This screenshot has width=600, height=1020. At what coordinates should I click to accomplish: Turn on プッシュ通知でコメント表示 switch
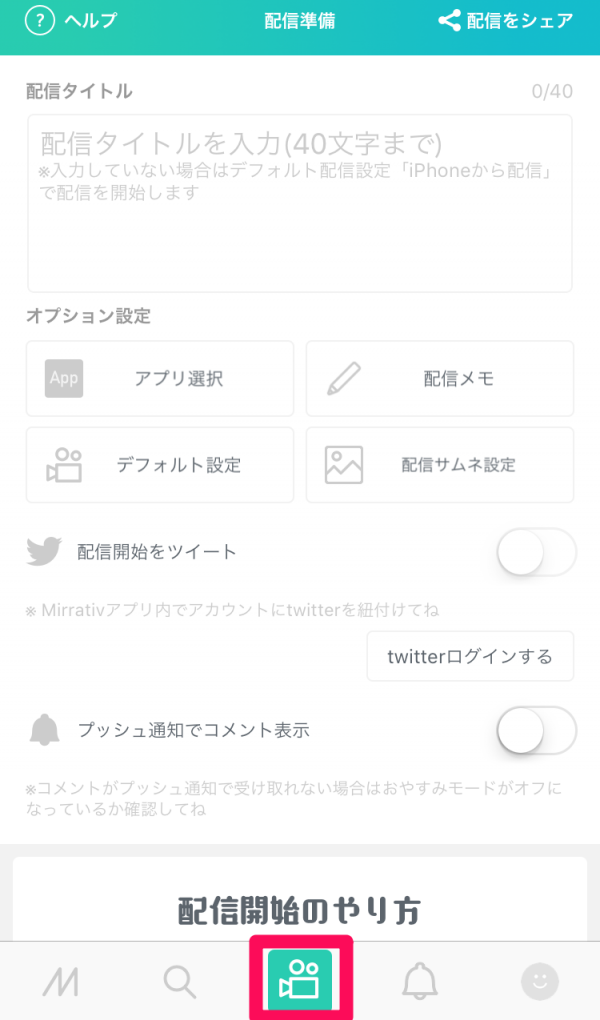(536, 730)
